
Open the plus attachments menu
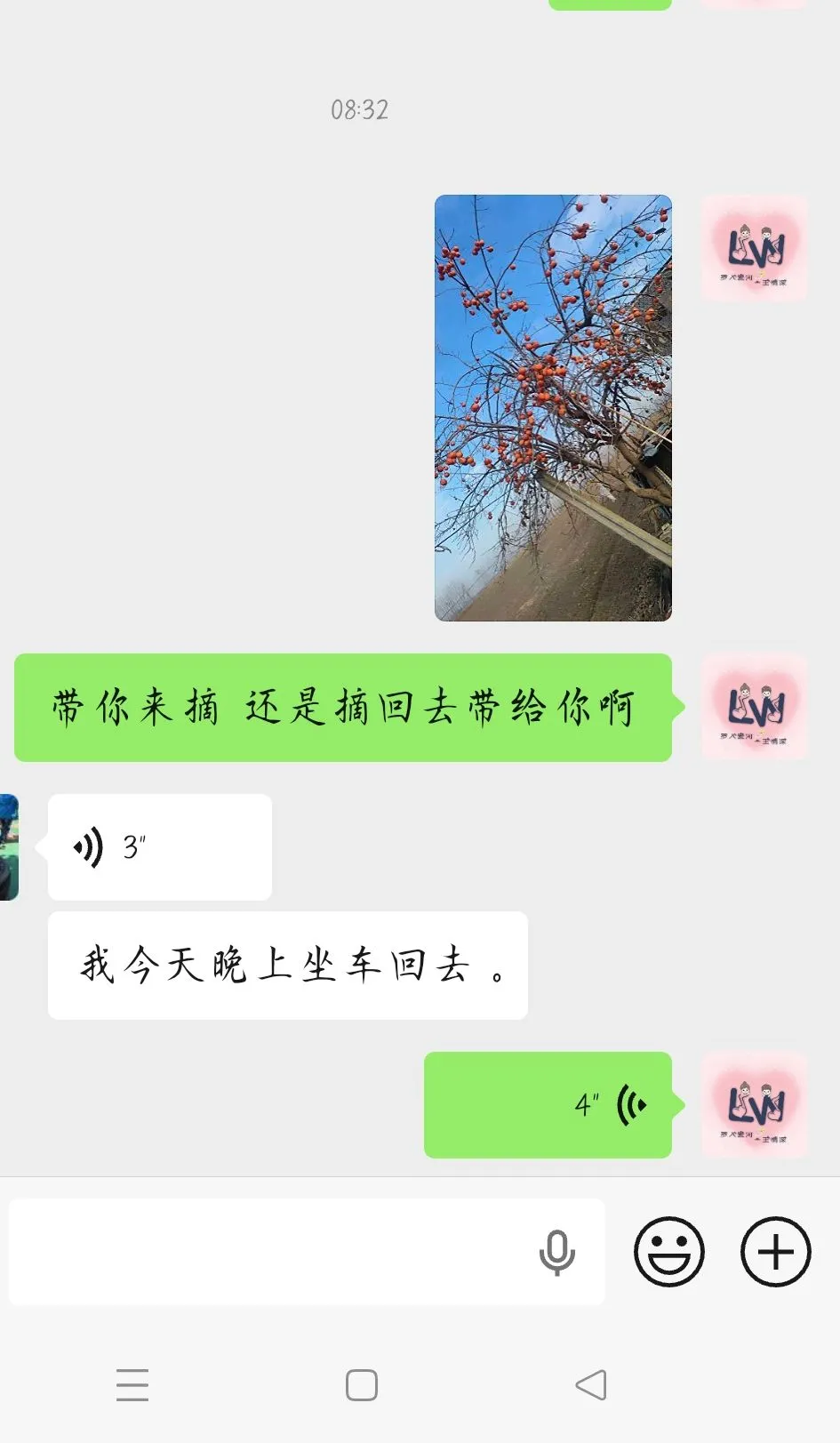click(775, 1252)
